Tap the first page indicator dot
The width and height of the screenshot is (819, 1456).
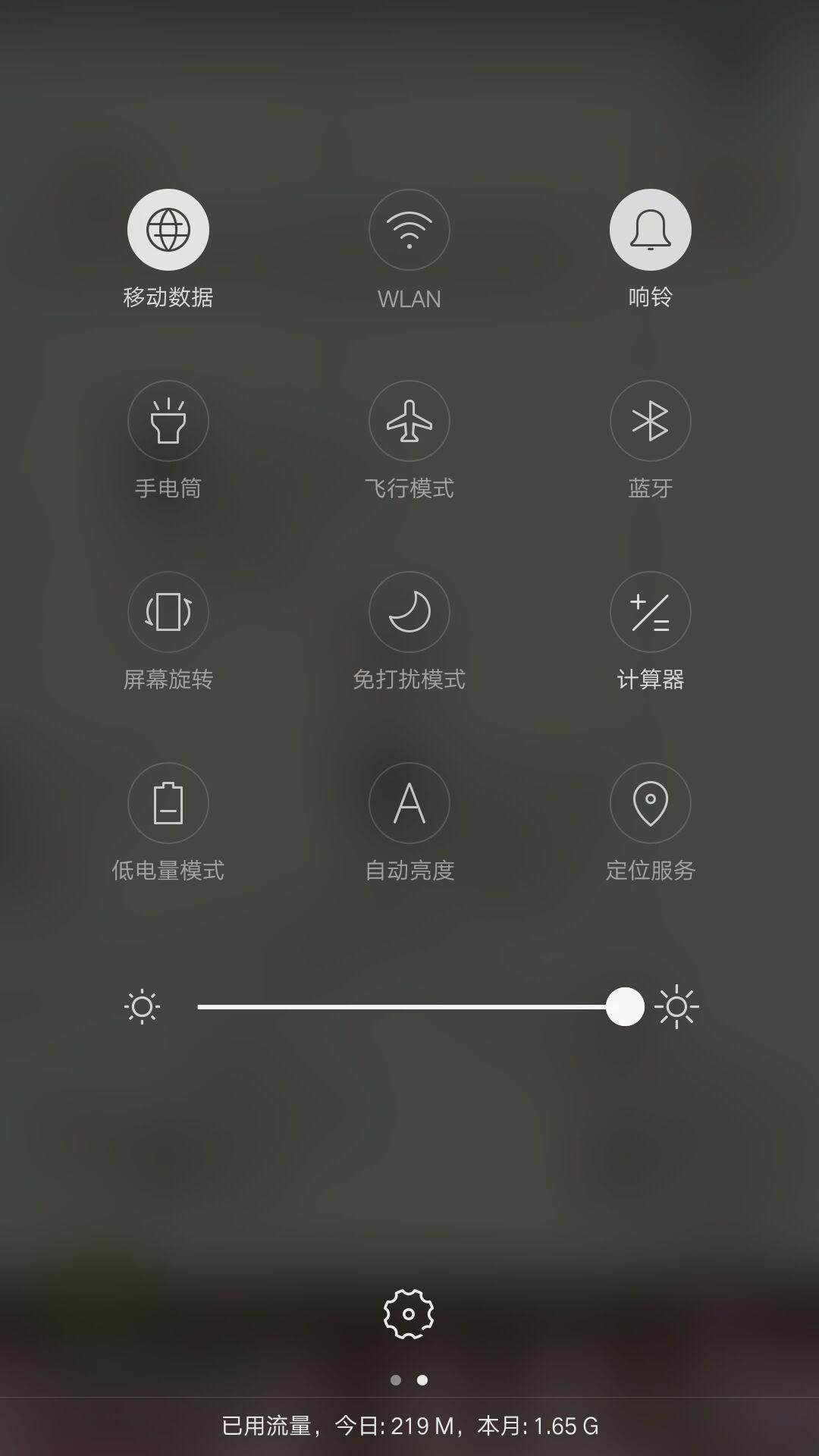(x=396, y=1380)
